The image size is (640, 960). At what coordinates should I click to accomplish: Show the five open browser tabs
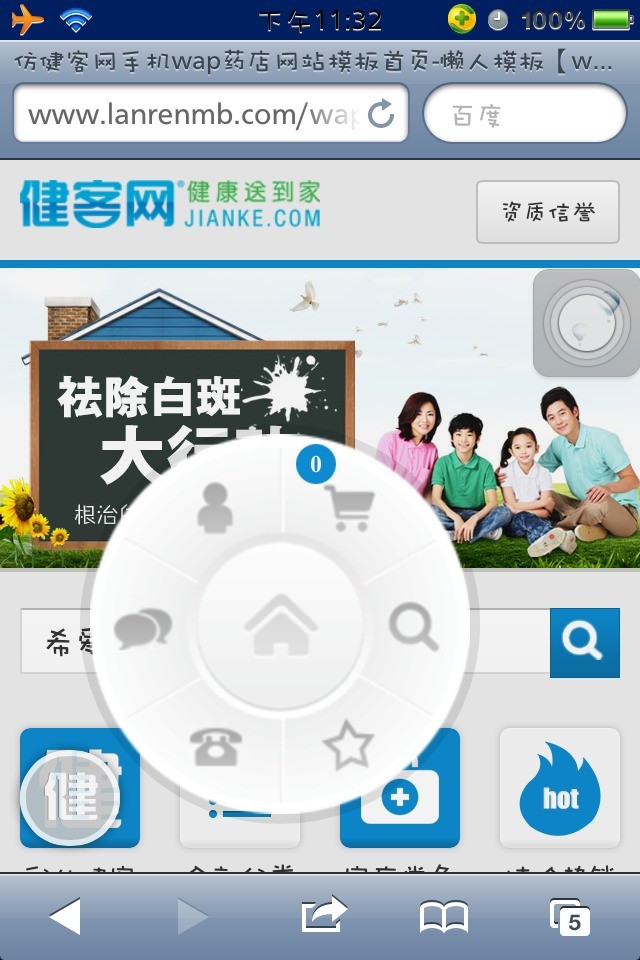point(571,916)
